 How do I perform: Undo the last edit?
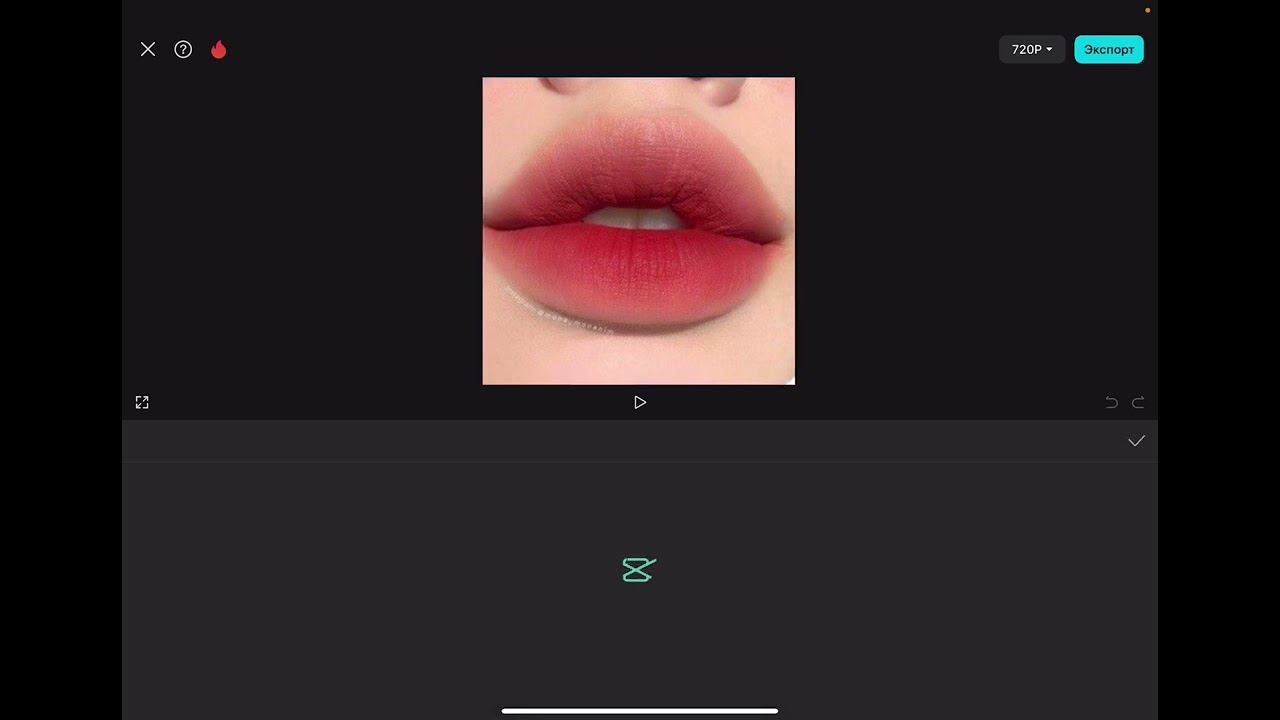(x=1111, y=402)
